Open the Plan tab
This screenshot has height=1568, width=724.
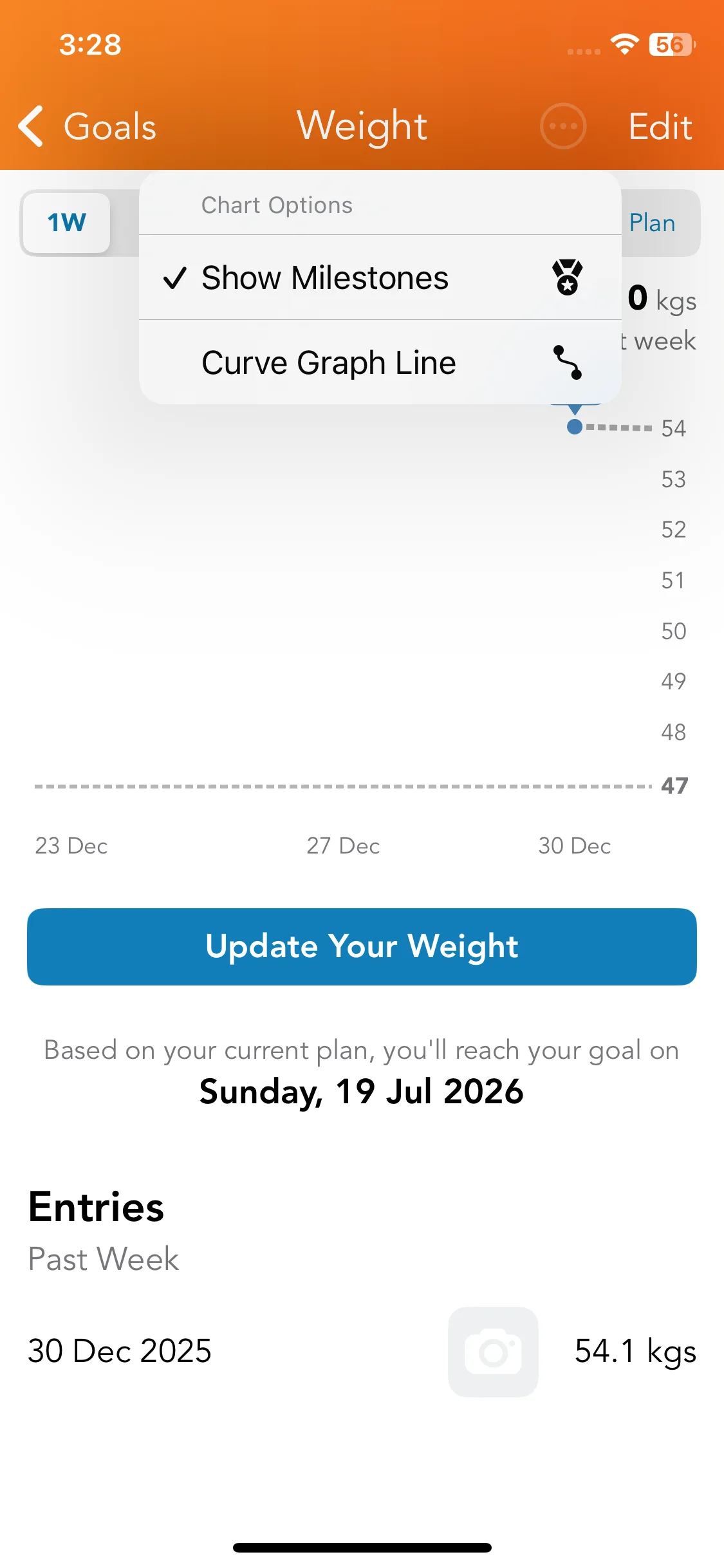653,223
